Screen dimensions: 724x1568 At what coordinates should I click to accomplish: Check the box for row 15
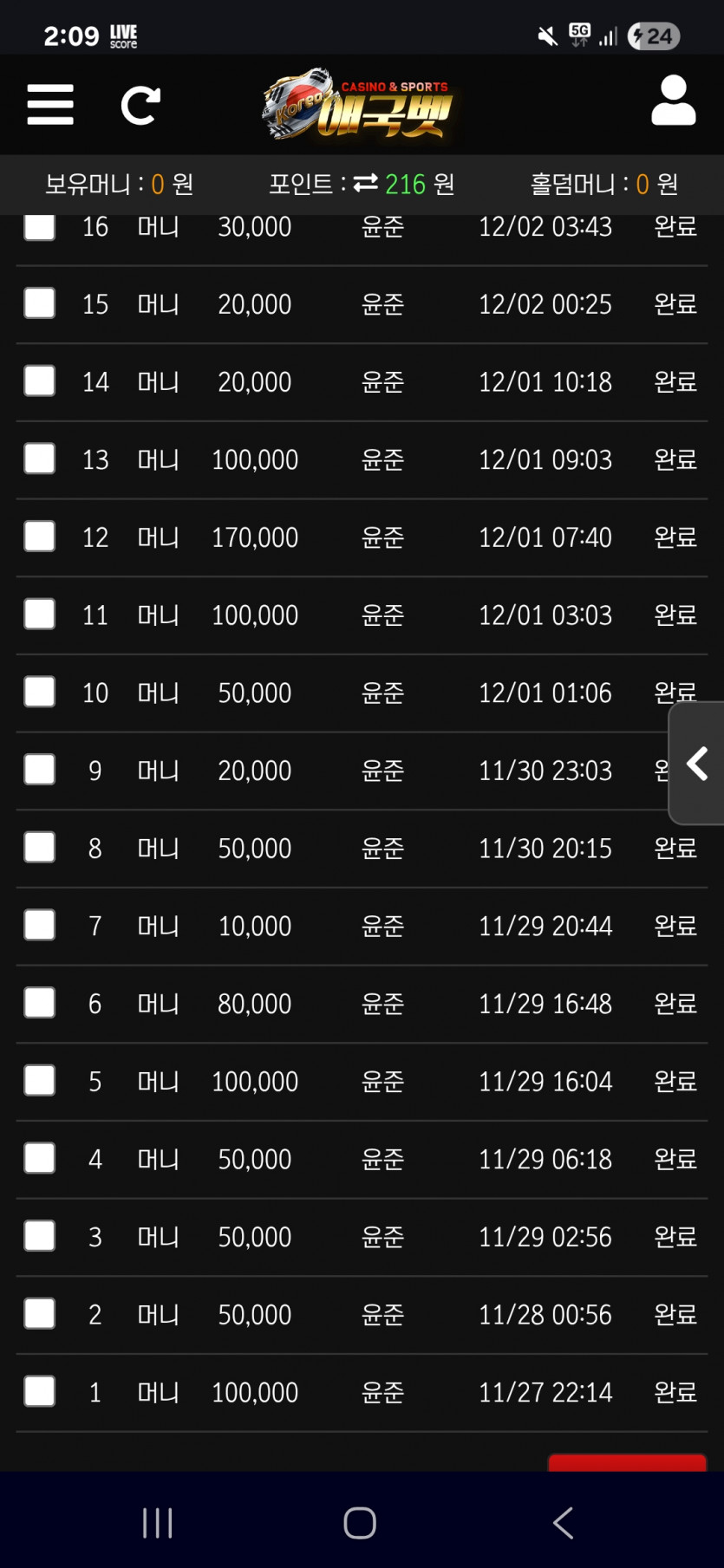40,303
